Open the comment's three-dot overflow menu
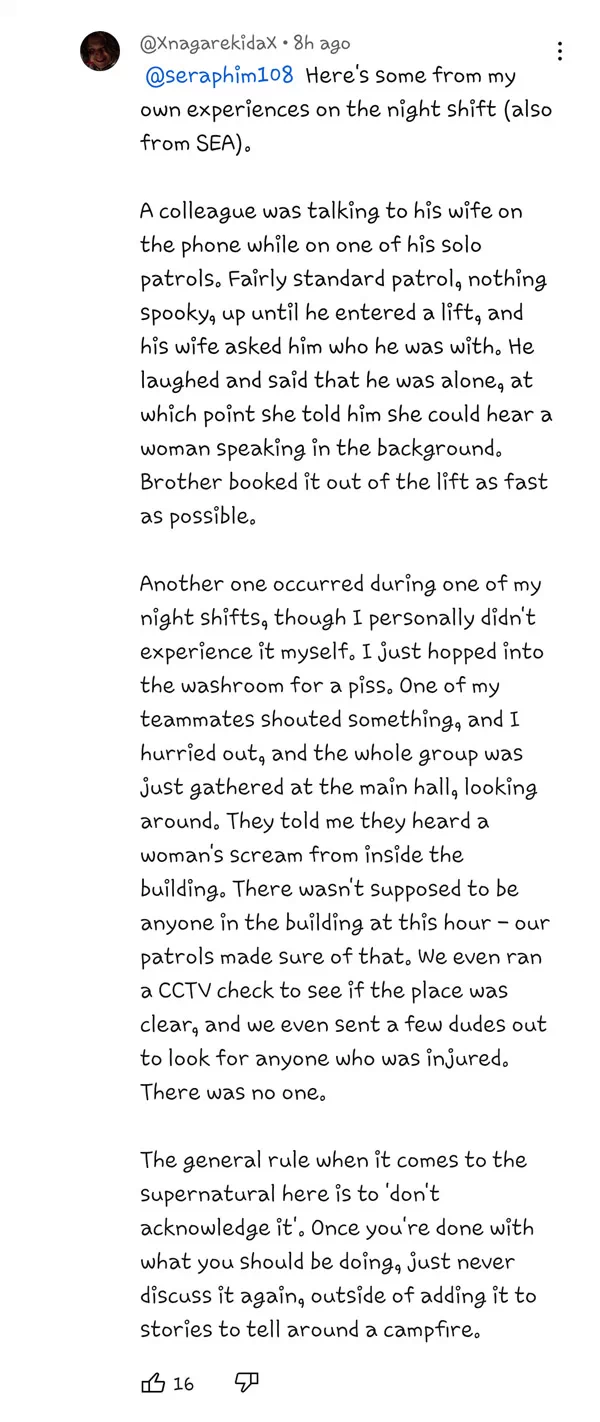 coord(560,51)
